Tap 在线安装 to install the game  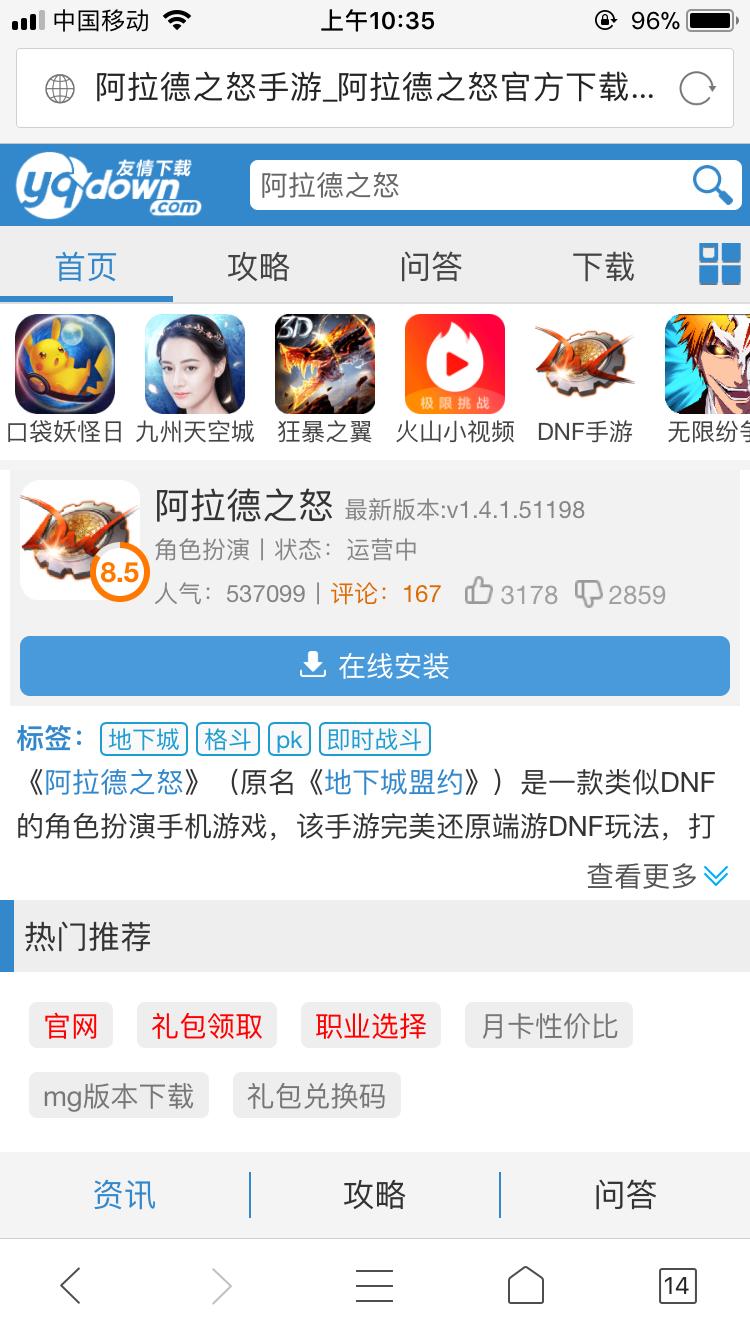click(375, 666)
